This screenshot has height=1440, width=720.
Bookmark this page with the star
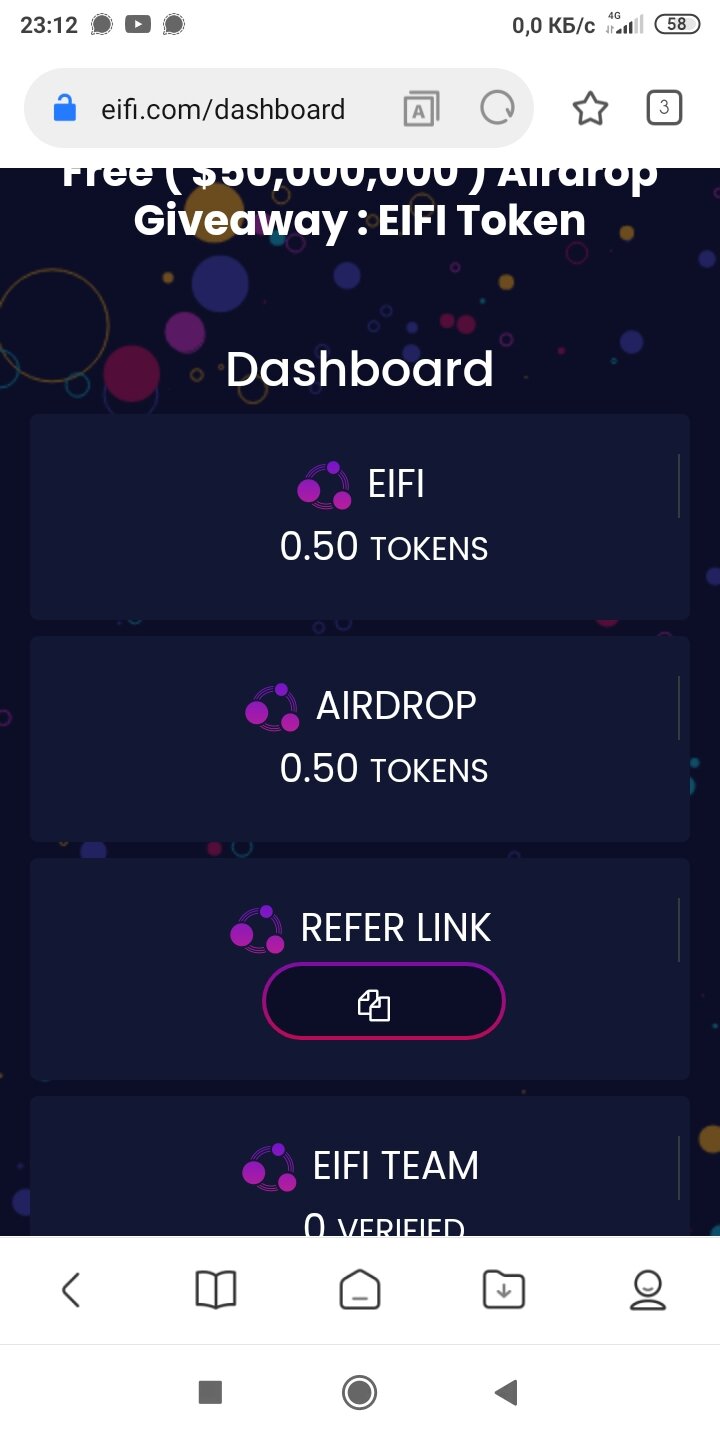[590, 108]
